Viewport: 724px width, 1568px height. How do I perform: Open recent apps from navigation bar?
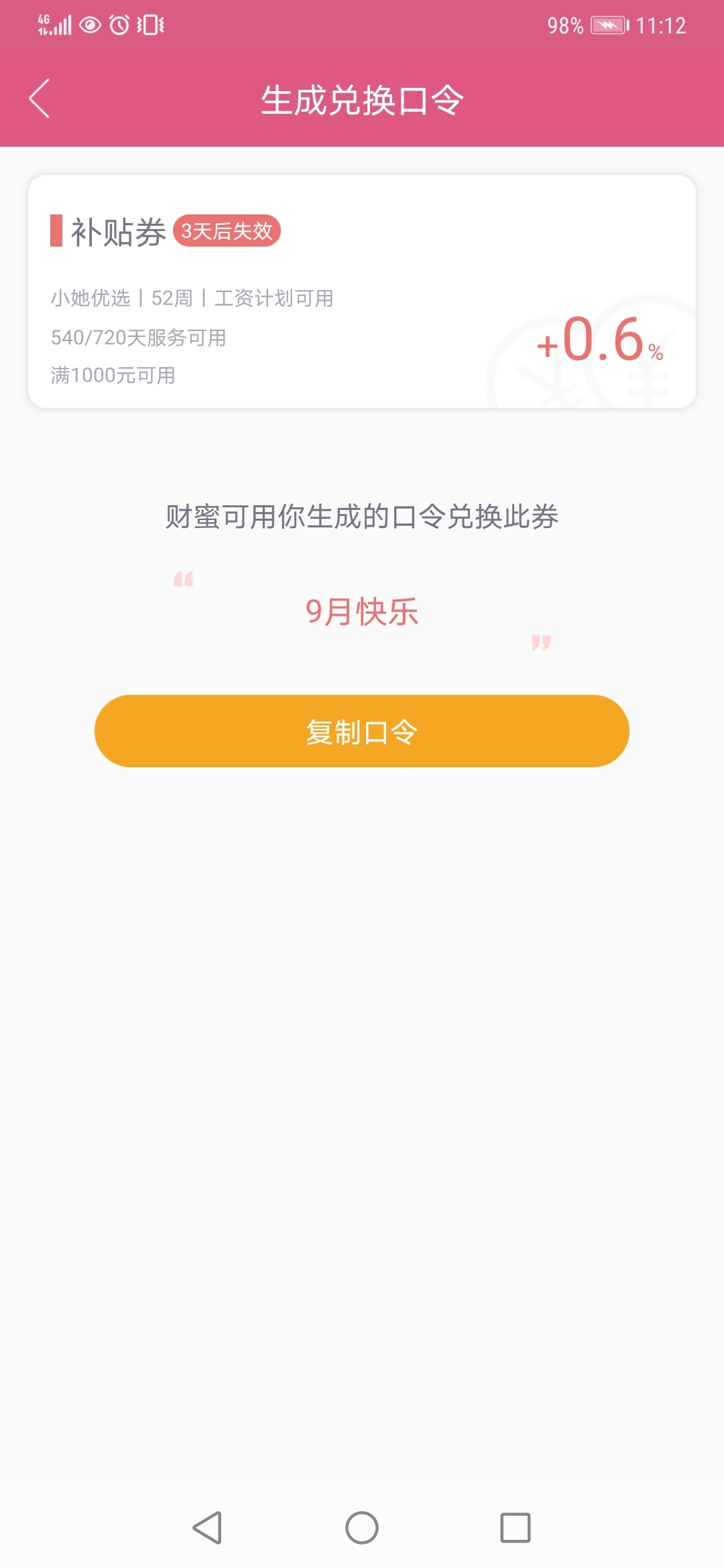516,1528
